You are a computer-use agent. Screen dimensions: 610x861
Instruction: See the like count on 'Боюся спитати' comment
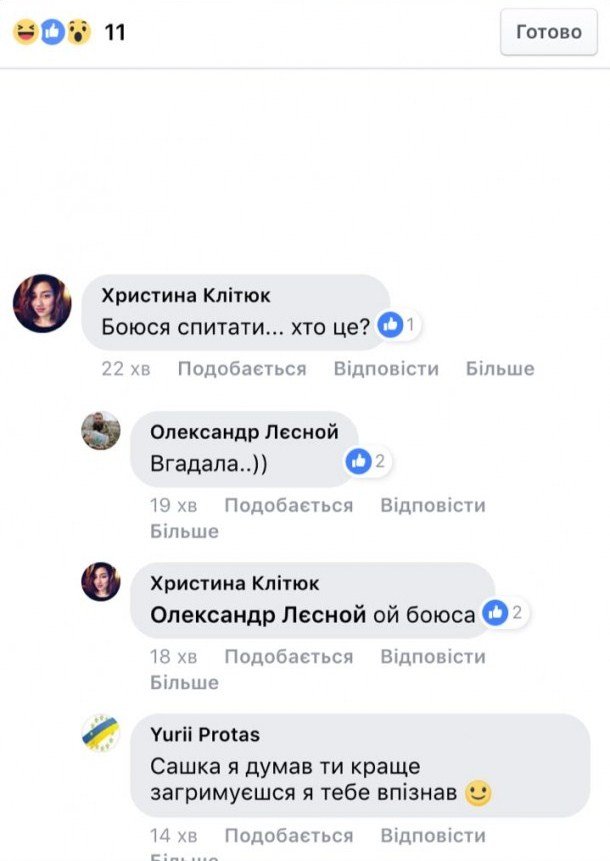click(400, 325)
